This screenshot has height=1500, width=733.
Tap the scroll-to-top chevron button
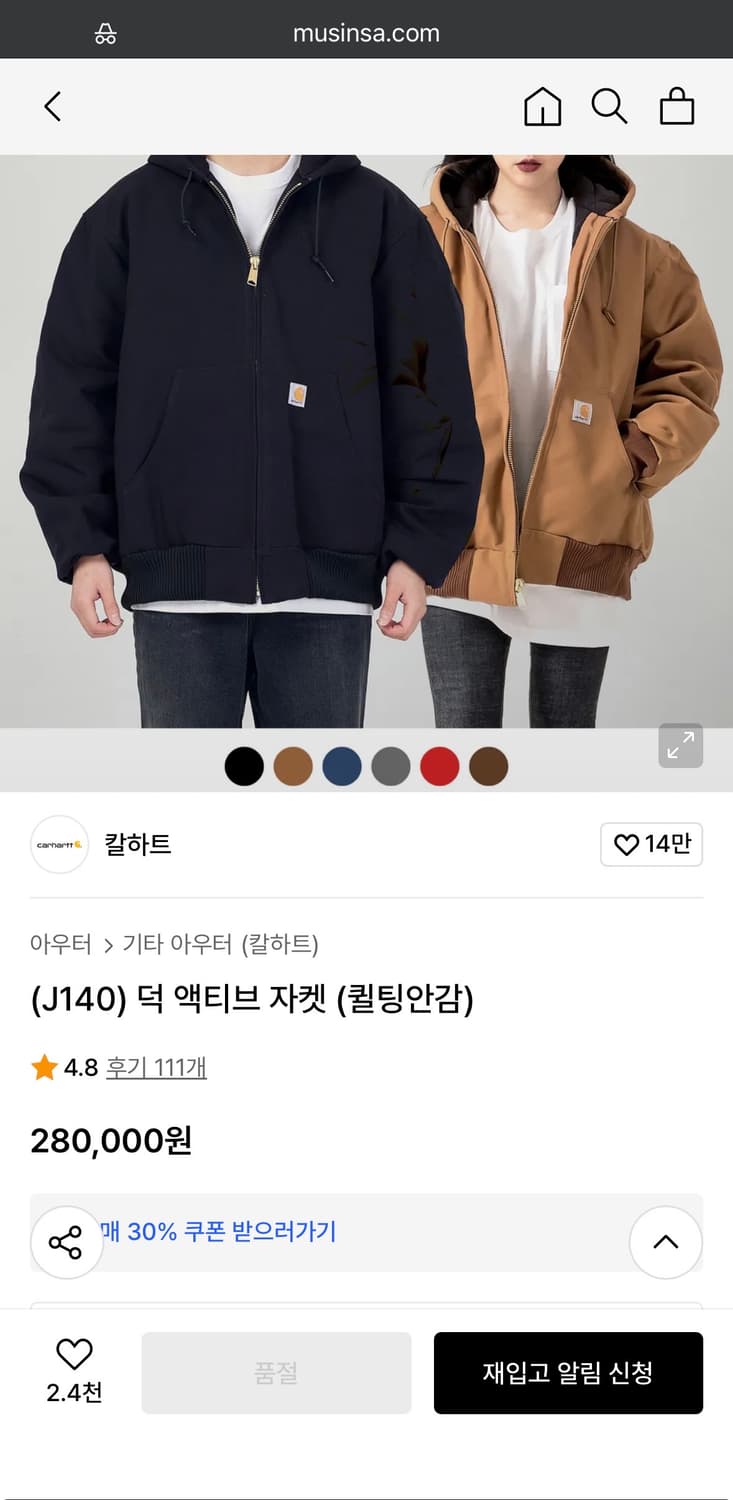(x=666, y=1242)
